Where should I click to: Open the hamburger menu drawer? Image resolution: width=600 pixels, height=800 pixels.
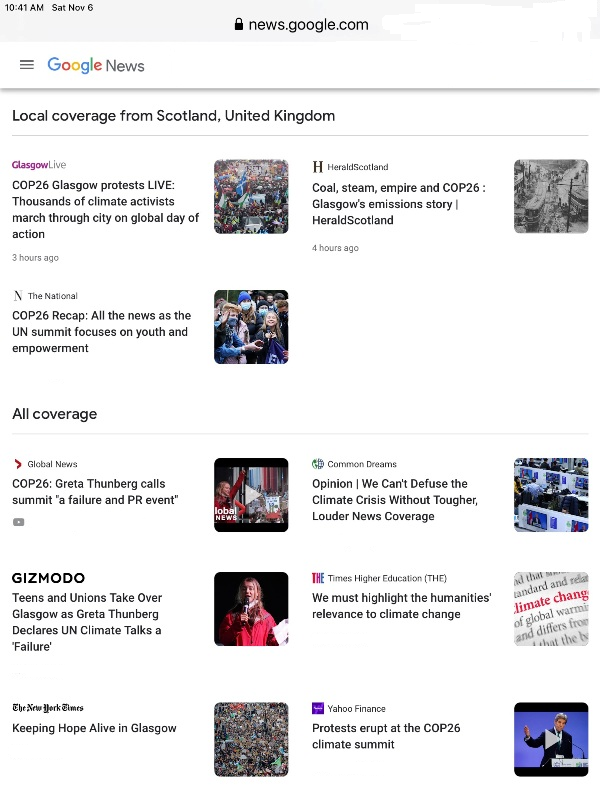(27, 65)
